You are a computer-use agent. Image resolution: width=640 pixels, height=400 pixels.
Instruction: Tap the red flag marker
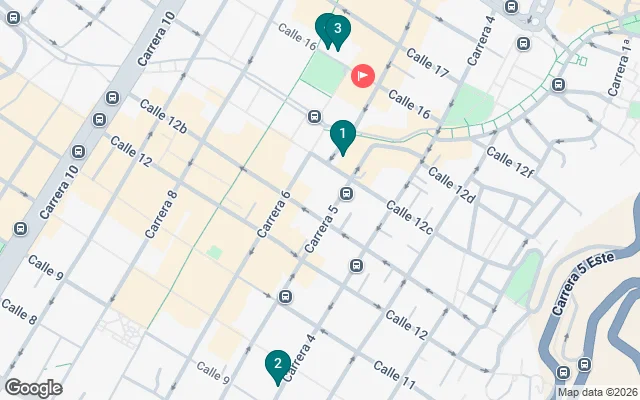click(361, 75)
